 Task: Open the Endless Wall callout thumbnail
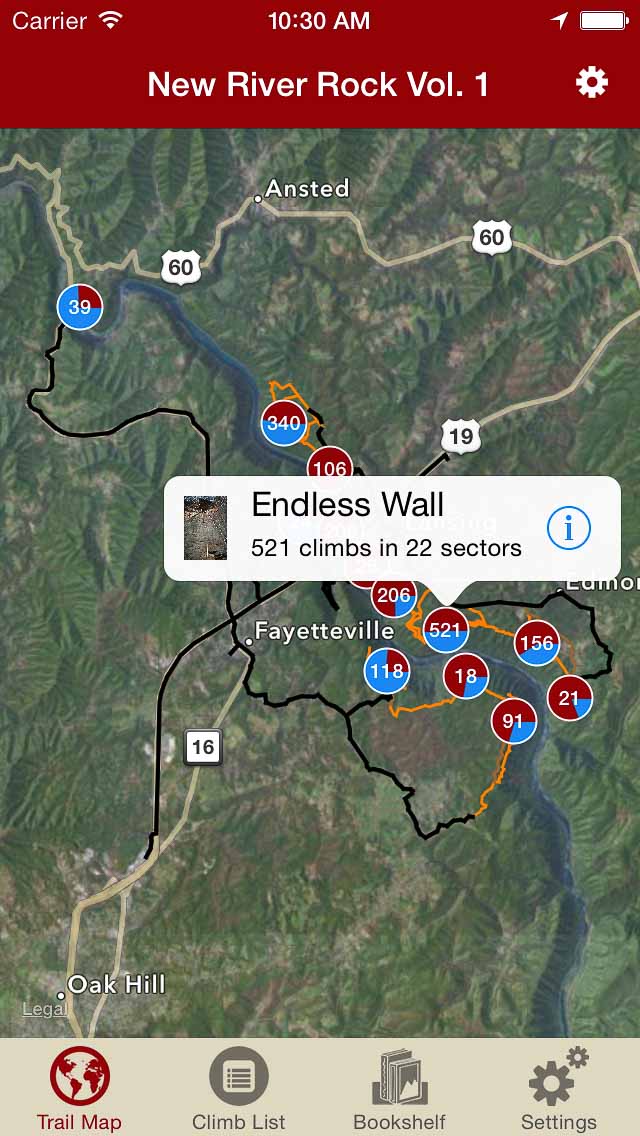pyautogui.click(x=205, y=528)
